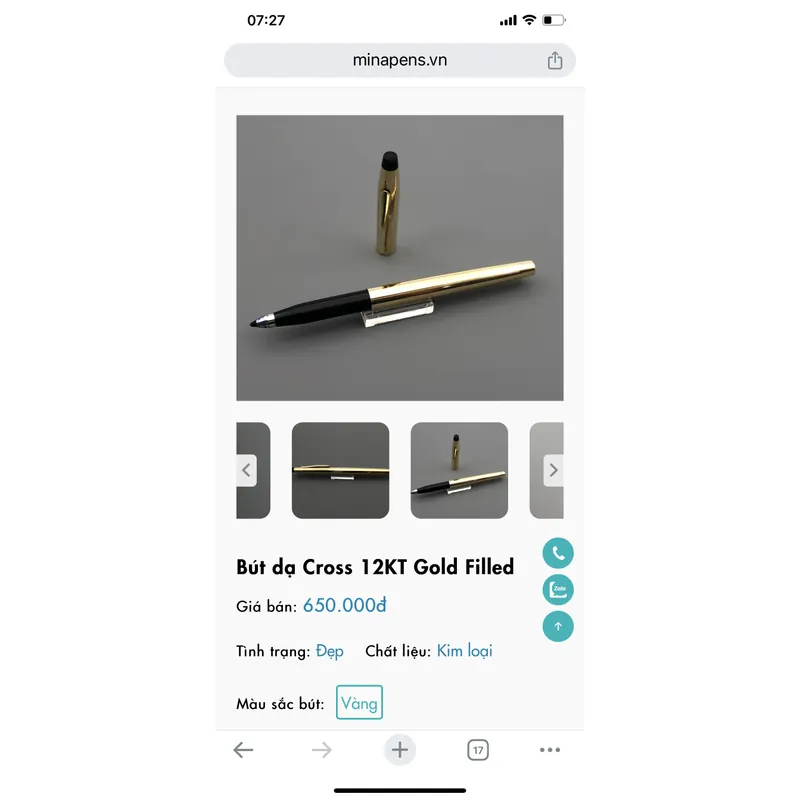Contact the shop through the Zalo button
The image size is (800, 800).
[558, 590]
